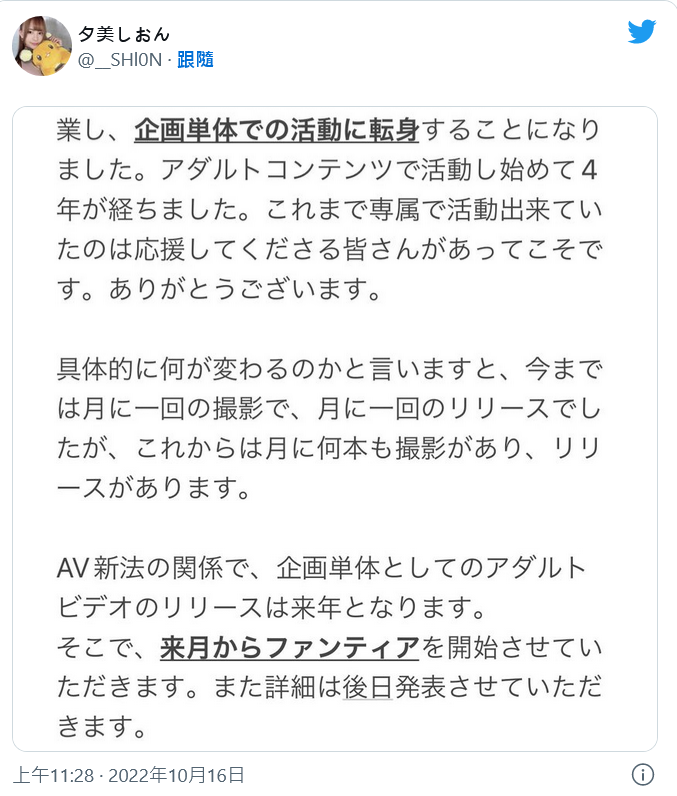Open the profile avatar of 夕美しおん
Viewport: 677px width, 796px height.
[42, 46]
